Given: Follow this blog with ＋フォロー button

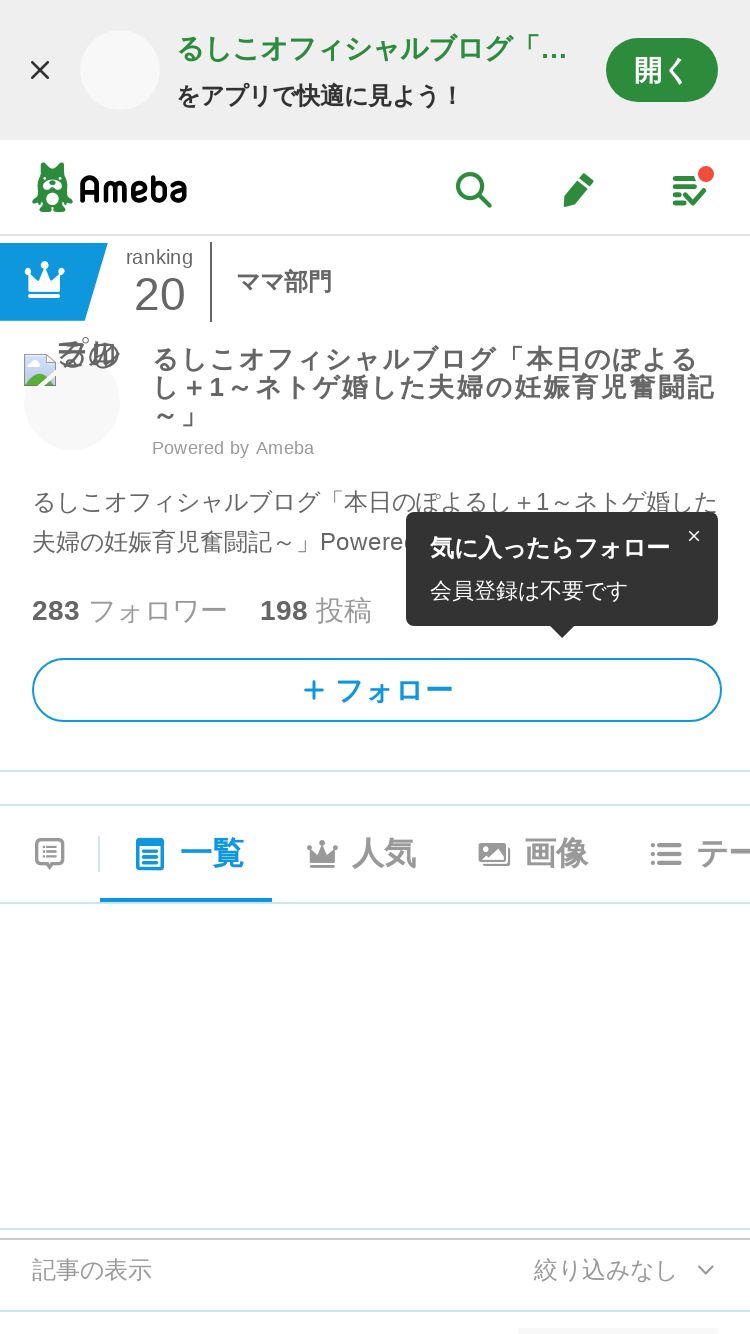Looking at the screenshot, I should click(x=377, y=690).
